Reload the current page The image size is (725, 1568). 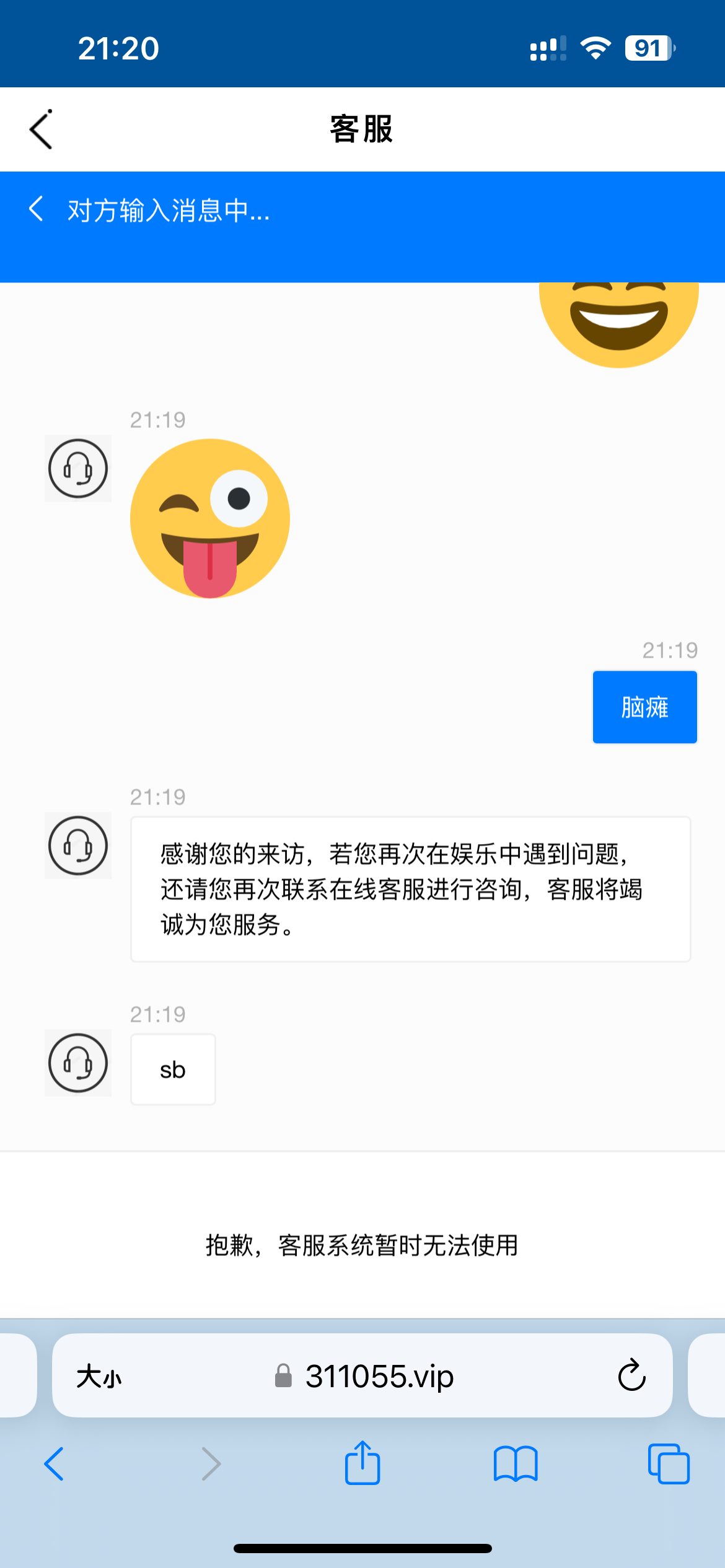pyautogui.click(x=631, y=1375)
